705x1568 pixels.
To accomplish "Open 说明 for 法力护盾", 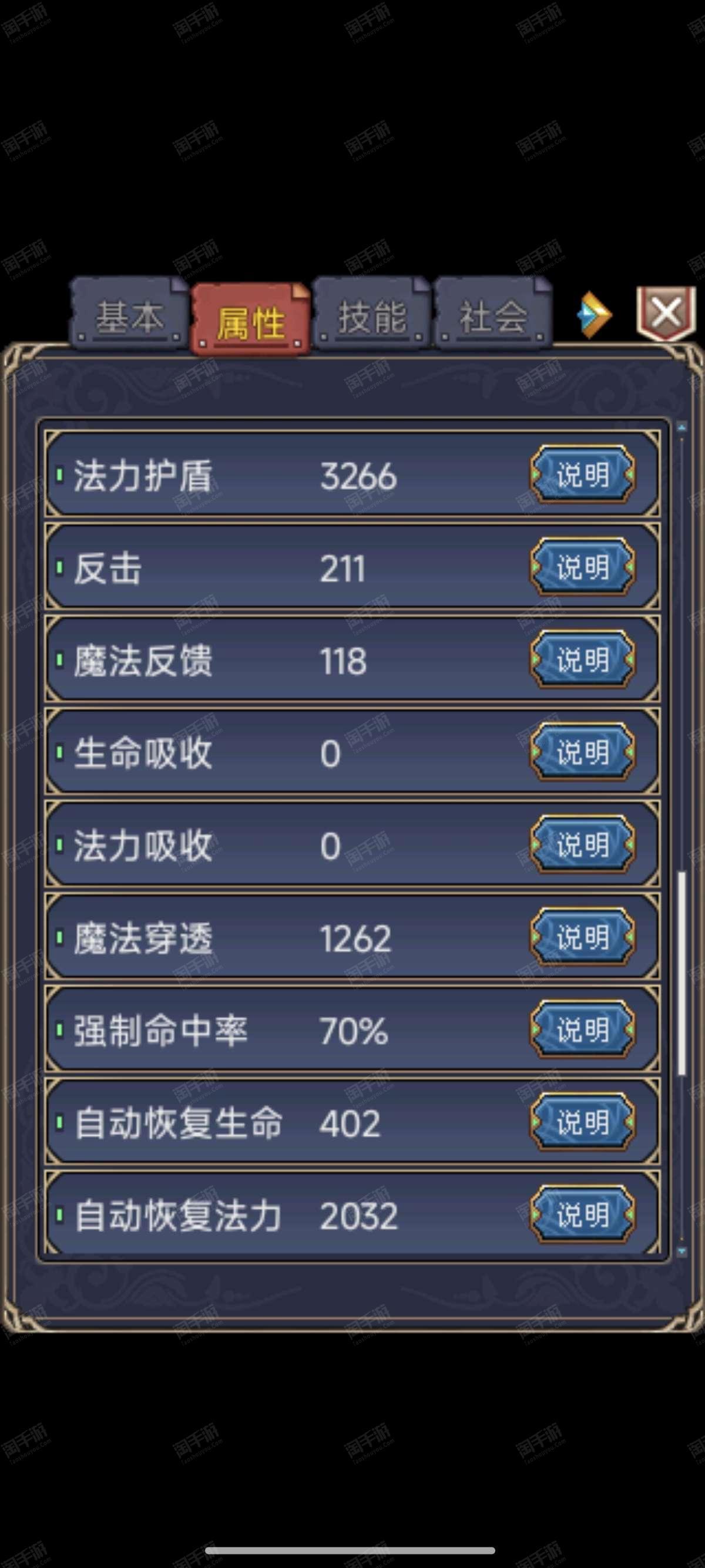I will [582, 475].
